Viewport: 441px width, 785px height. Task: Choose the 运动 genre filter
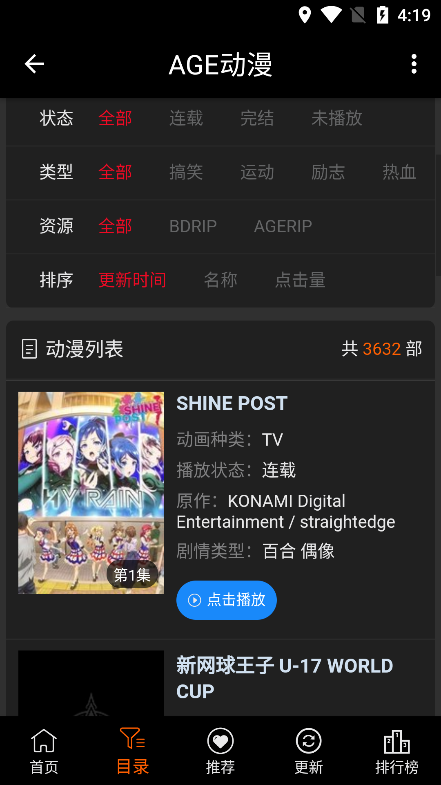(x=257, y=172)
